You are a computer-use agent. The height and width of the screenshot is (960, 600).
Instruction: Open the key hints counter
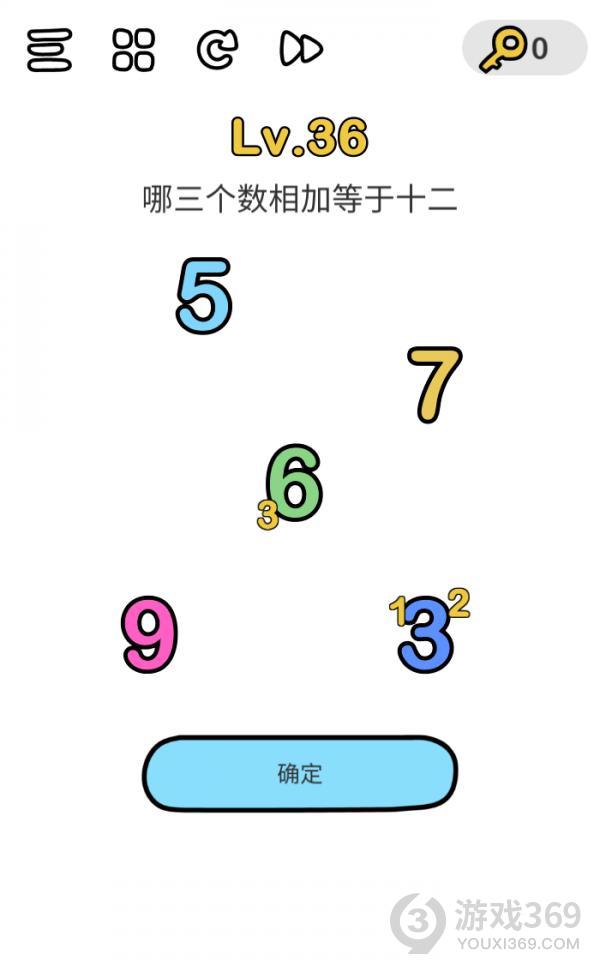[x=523, y=47]
